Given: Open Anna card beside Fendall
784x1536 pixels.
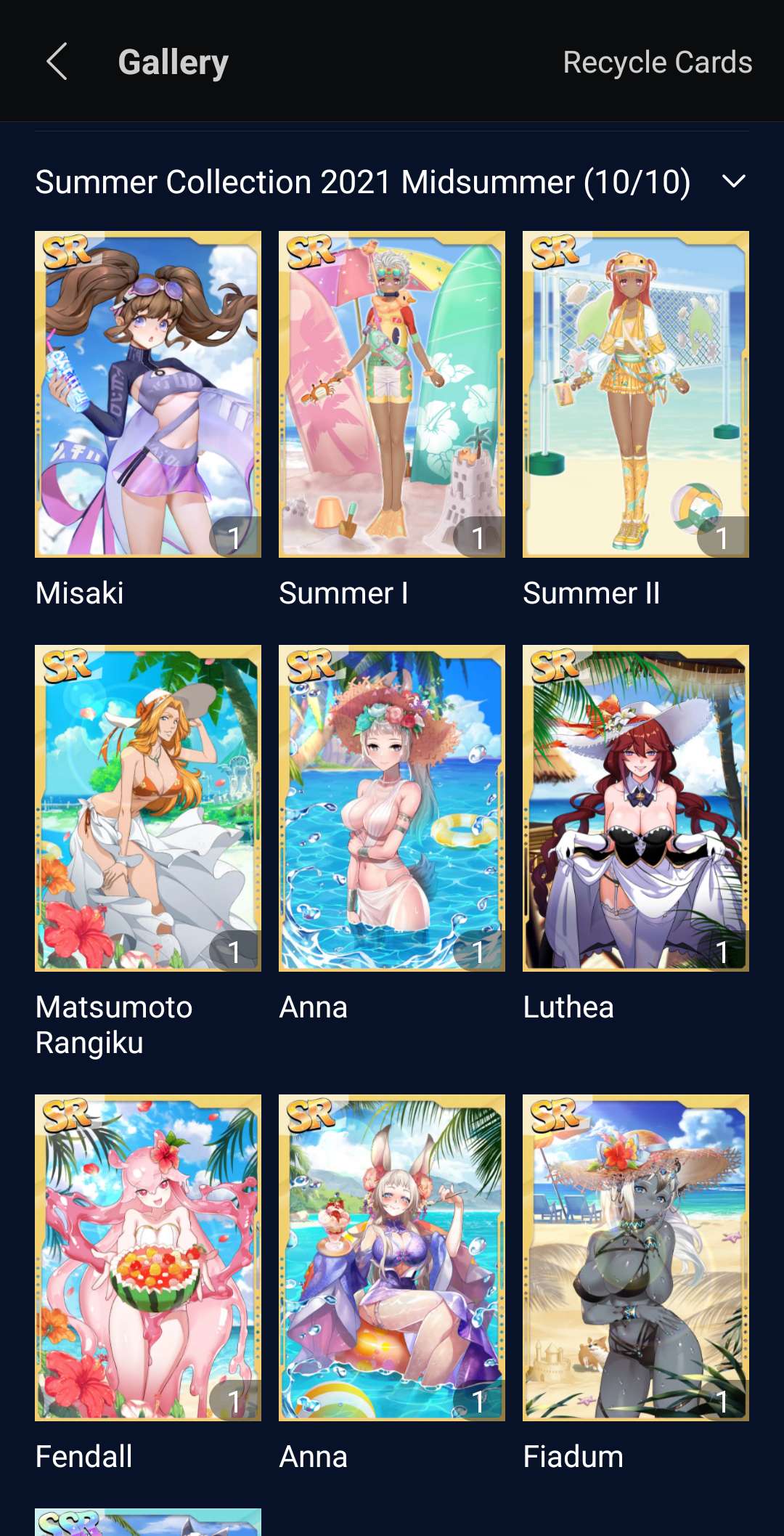Looking at the screenshot, I should 392,1257.
